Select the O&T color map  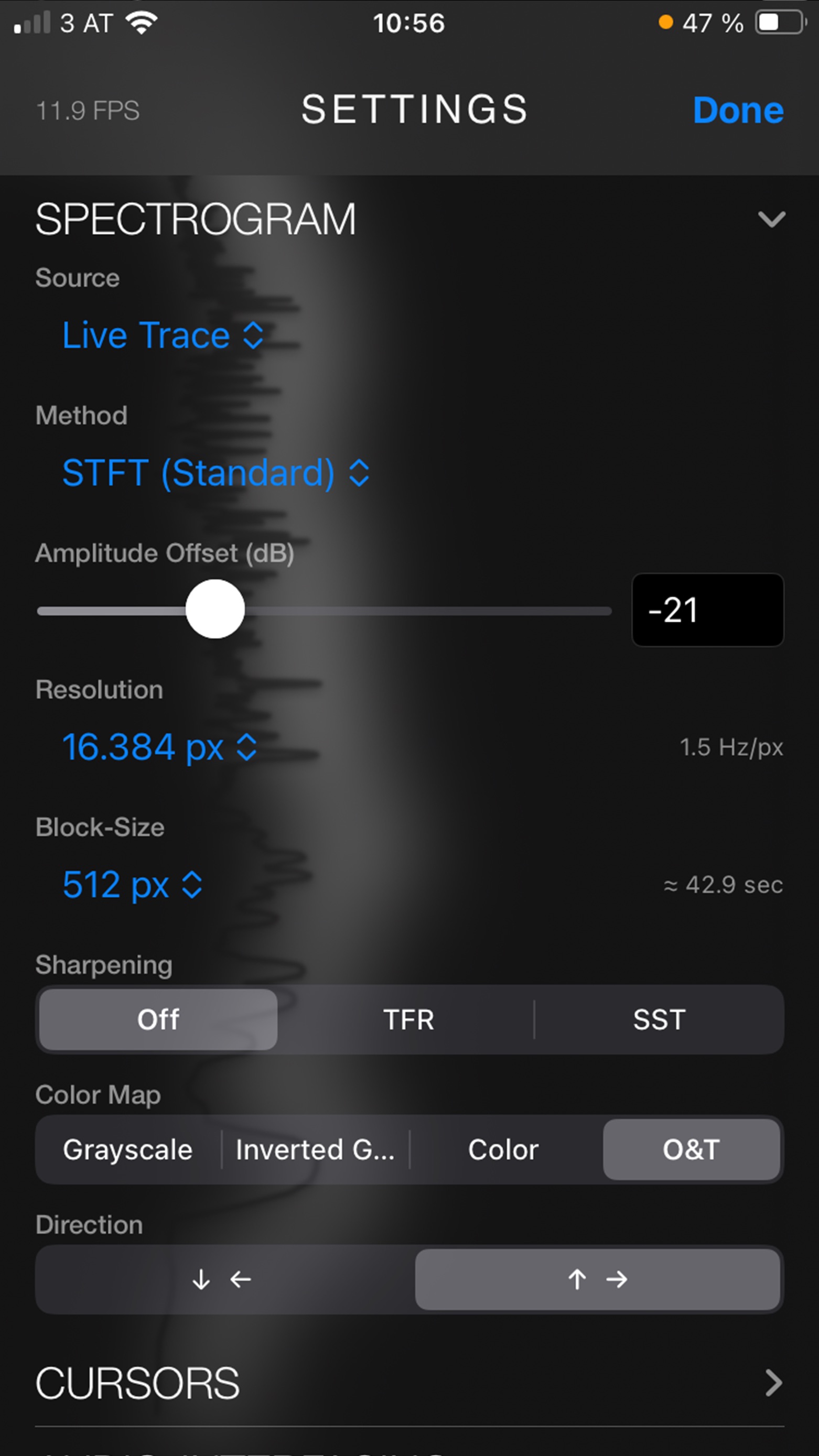(692, 1148)
